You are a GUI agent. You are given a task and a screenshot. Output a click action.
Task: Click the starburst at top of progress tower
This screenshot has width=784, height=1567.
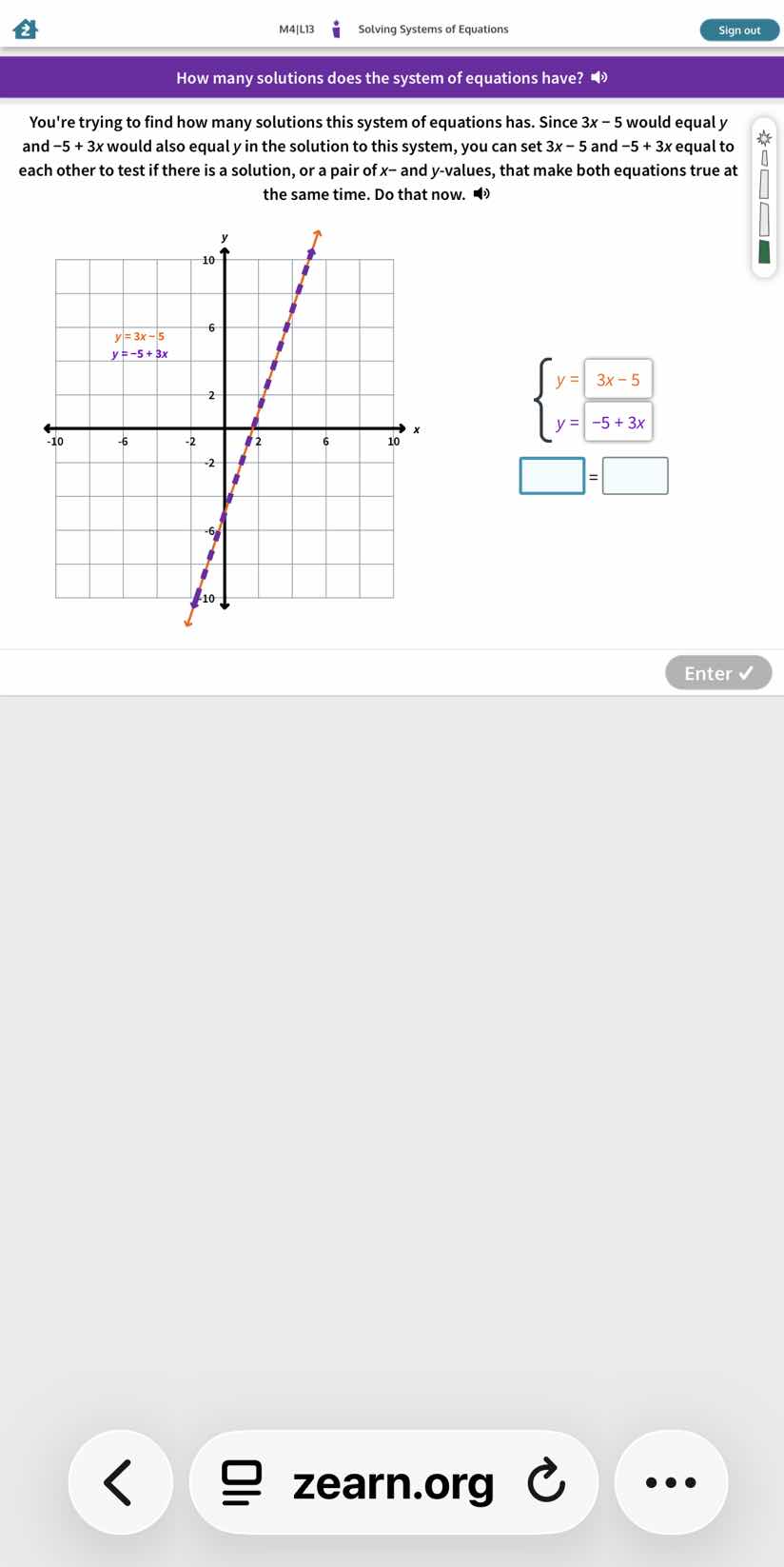click(x=764, y=137)
